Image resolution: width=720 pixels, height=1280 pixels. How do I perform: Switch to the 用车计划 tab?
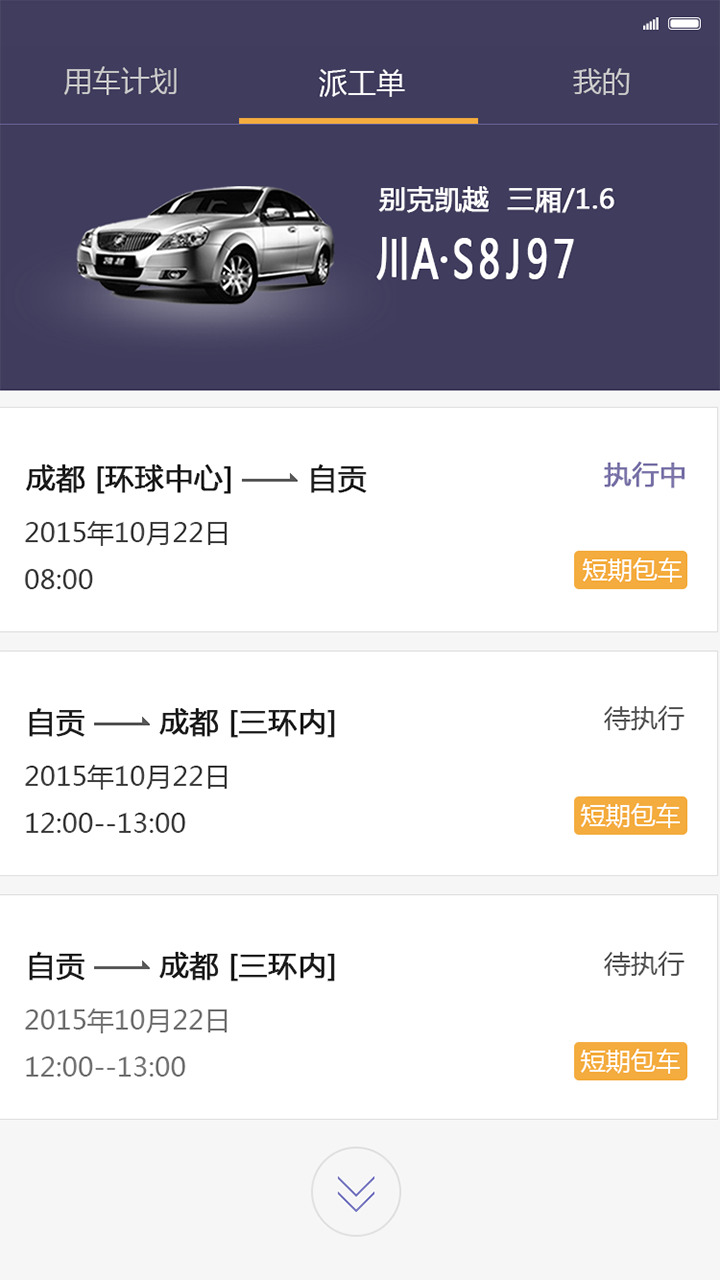tap(120, 83)
